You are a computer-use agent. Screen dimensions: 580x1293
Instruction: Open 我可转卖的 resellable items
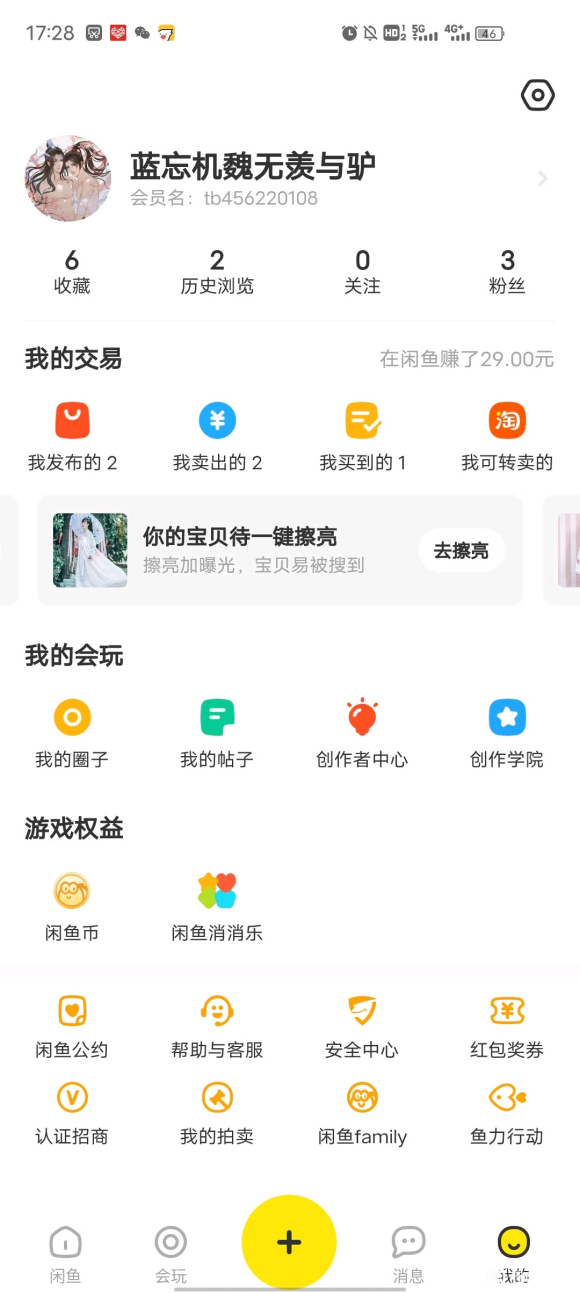[507, 437]
